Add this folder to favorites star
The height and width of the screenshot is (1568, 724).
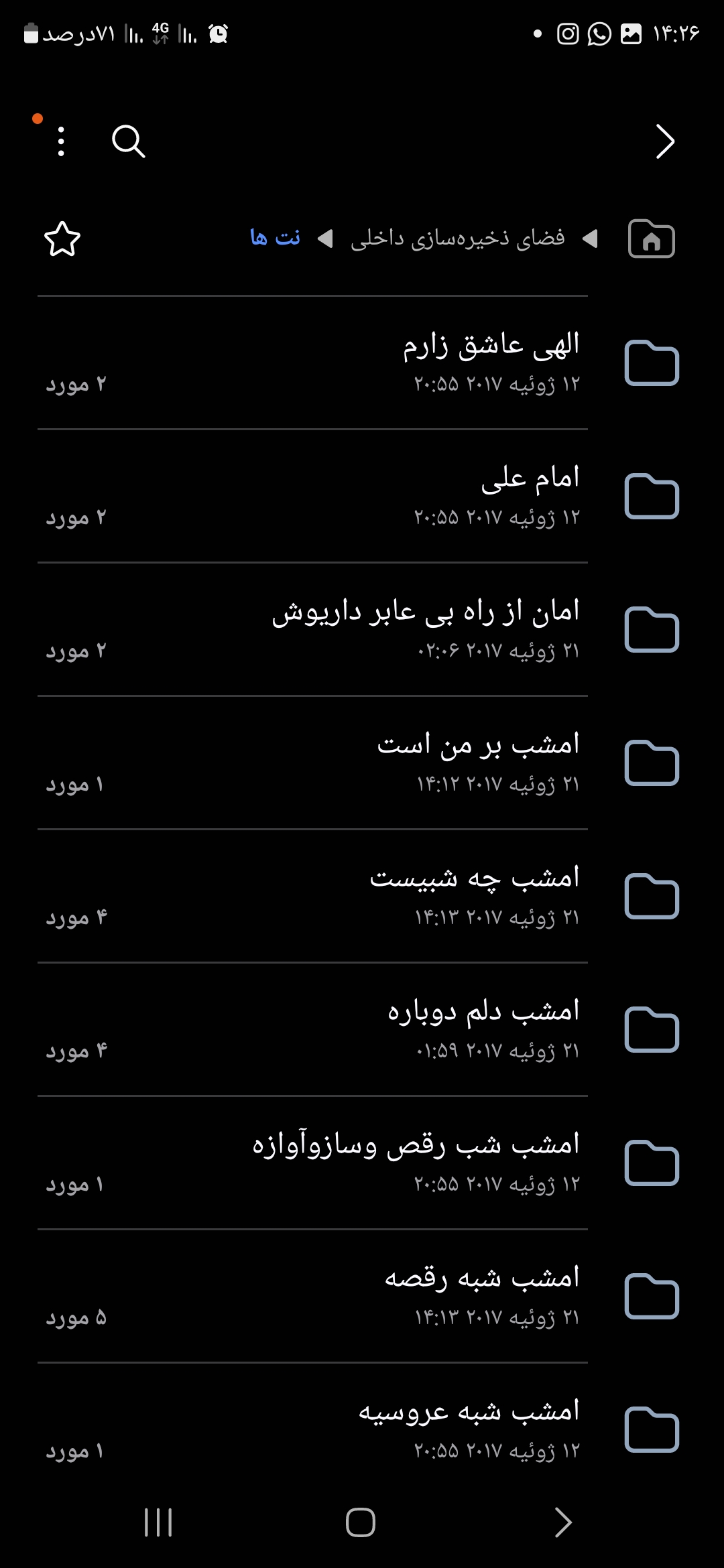62,239
